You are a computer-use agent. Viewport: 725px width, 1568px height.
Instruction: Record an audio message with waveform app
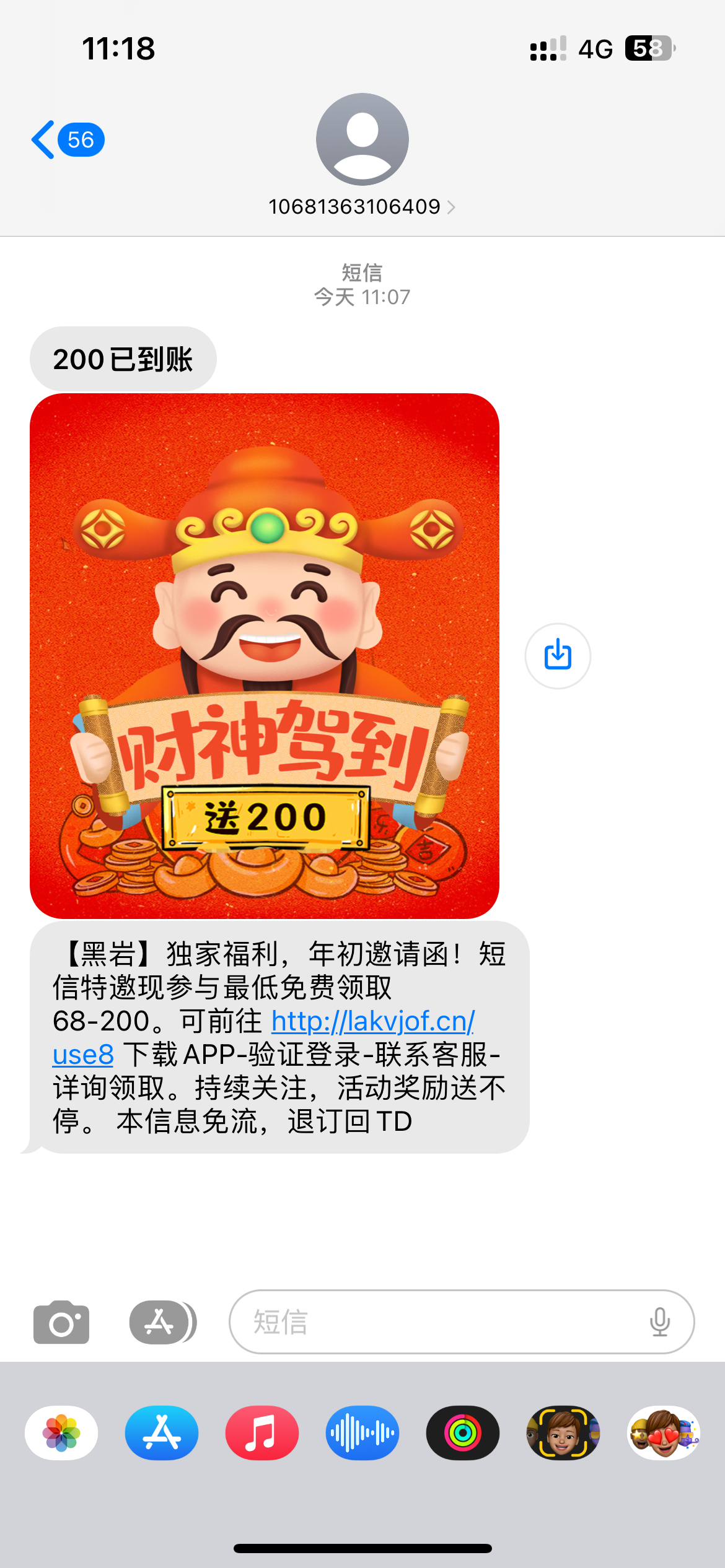(x=362, y=1433)
